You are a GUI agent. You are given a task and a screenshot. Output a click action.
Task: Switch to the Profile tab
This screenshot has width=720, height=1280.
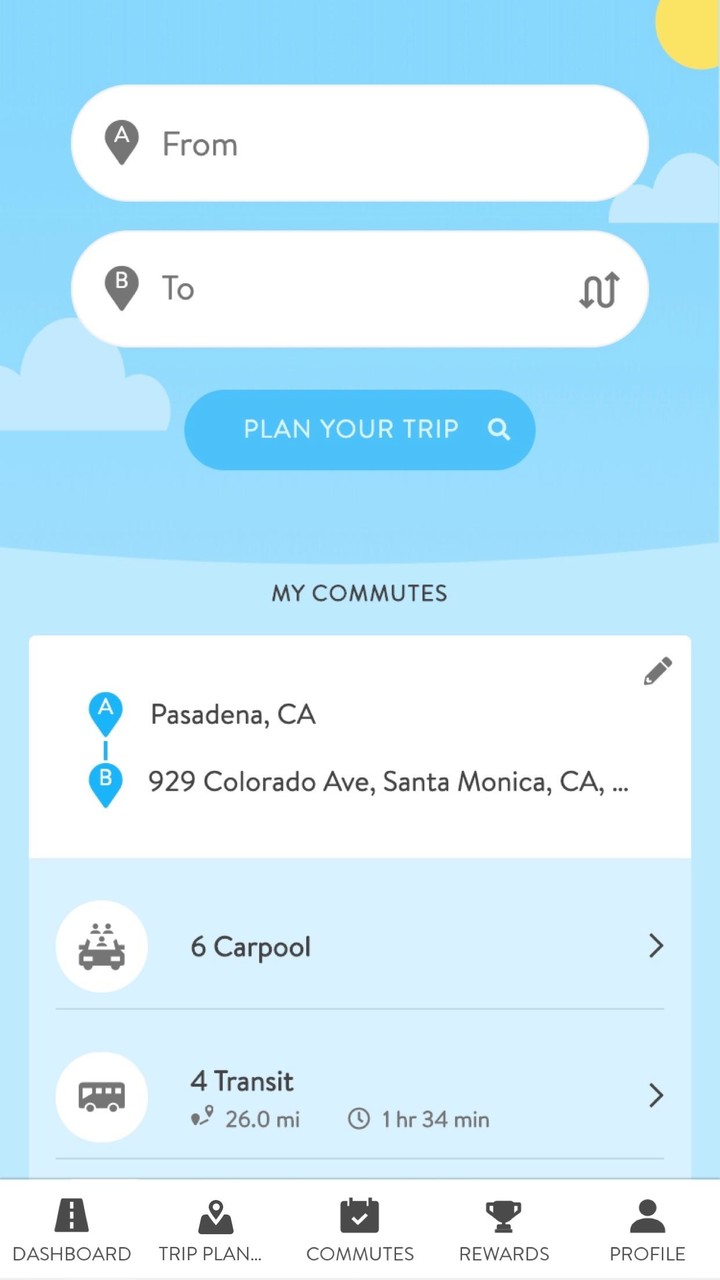coord(646,1225)
